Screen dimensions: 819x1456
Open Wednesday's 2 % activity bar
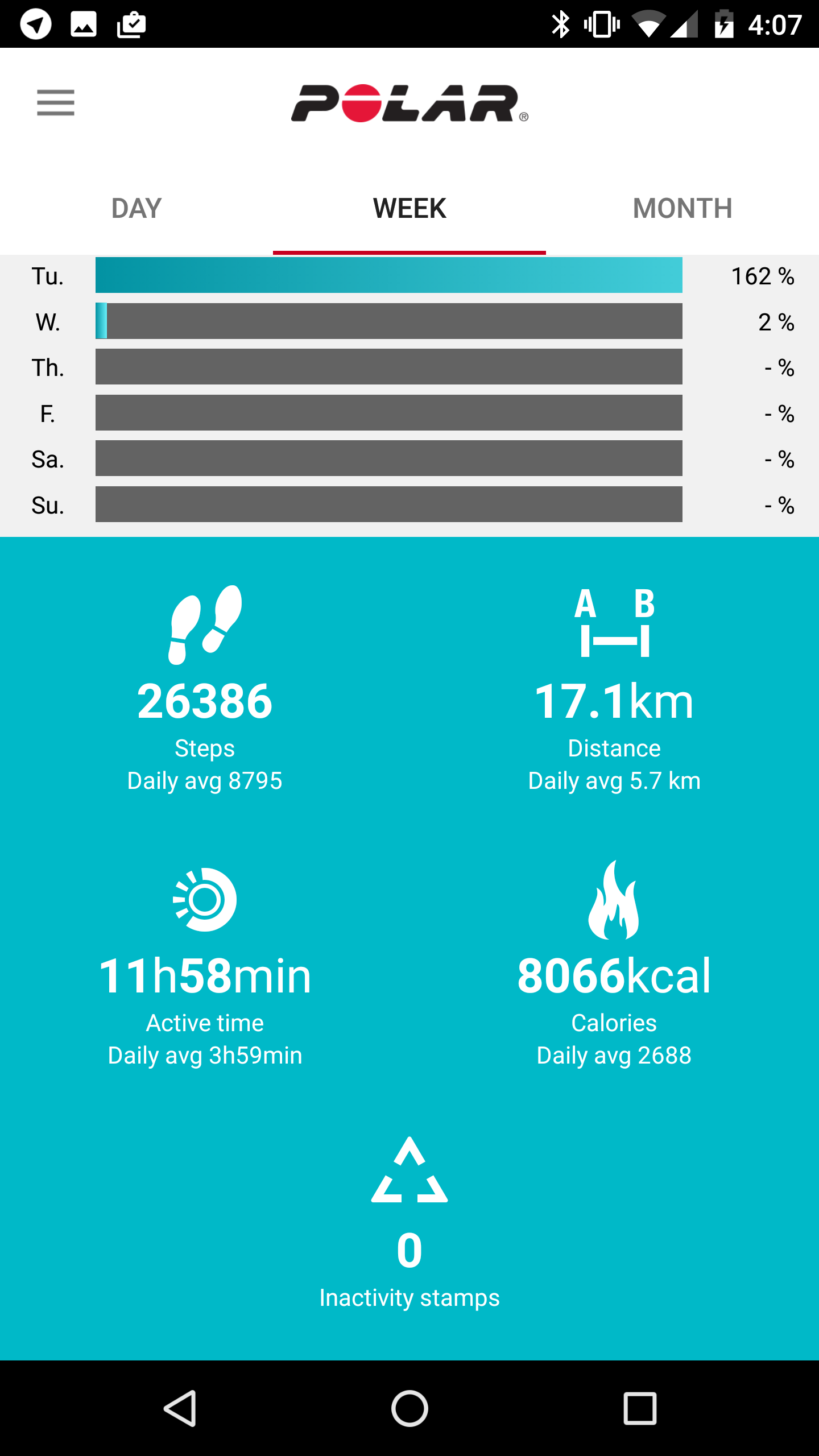coord(389,321)
